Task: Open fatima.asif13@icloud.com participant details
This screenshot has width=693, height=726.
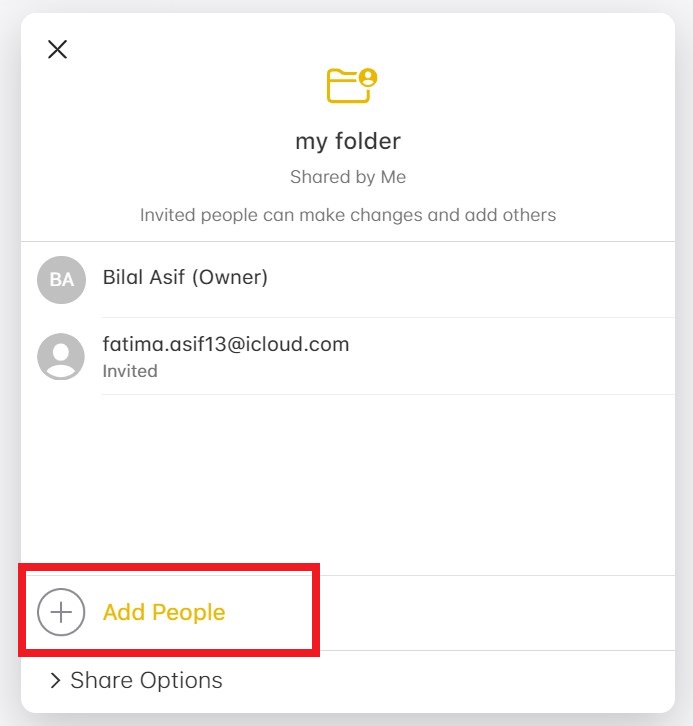Action: pyautogui.click(x=226, y=356)
